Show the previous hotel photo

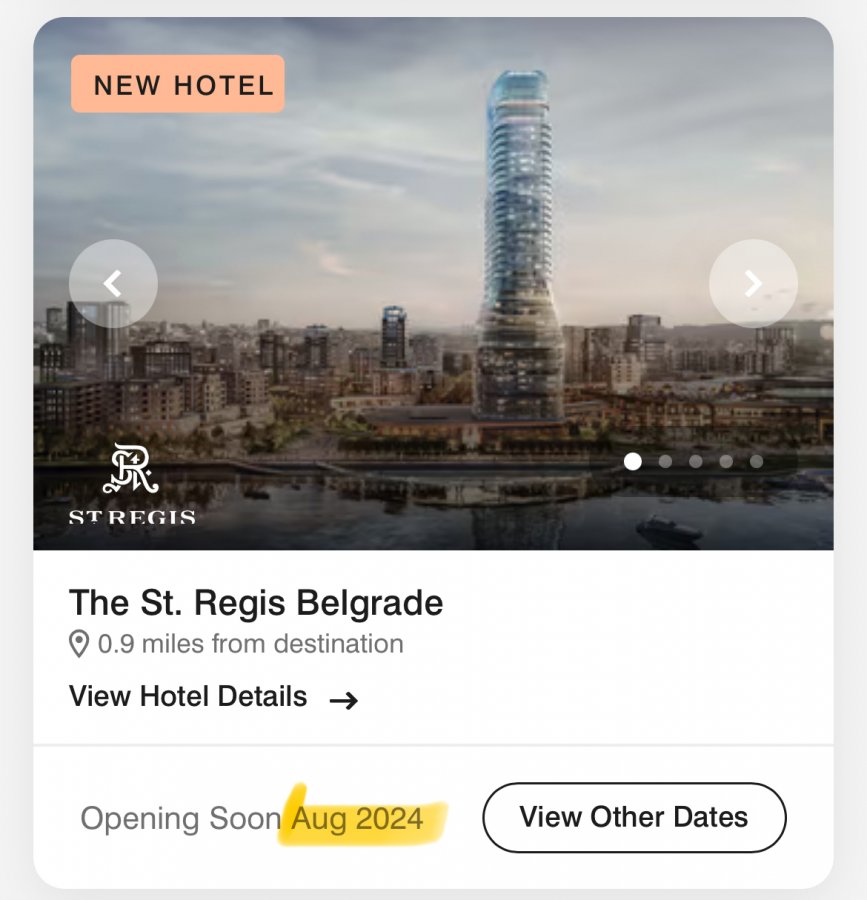pos(113,284)
